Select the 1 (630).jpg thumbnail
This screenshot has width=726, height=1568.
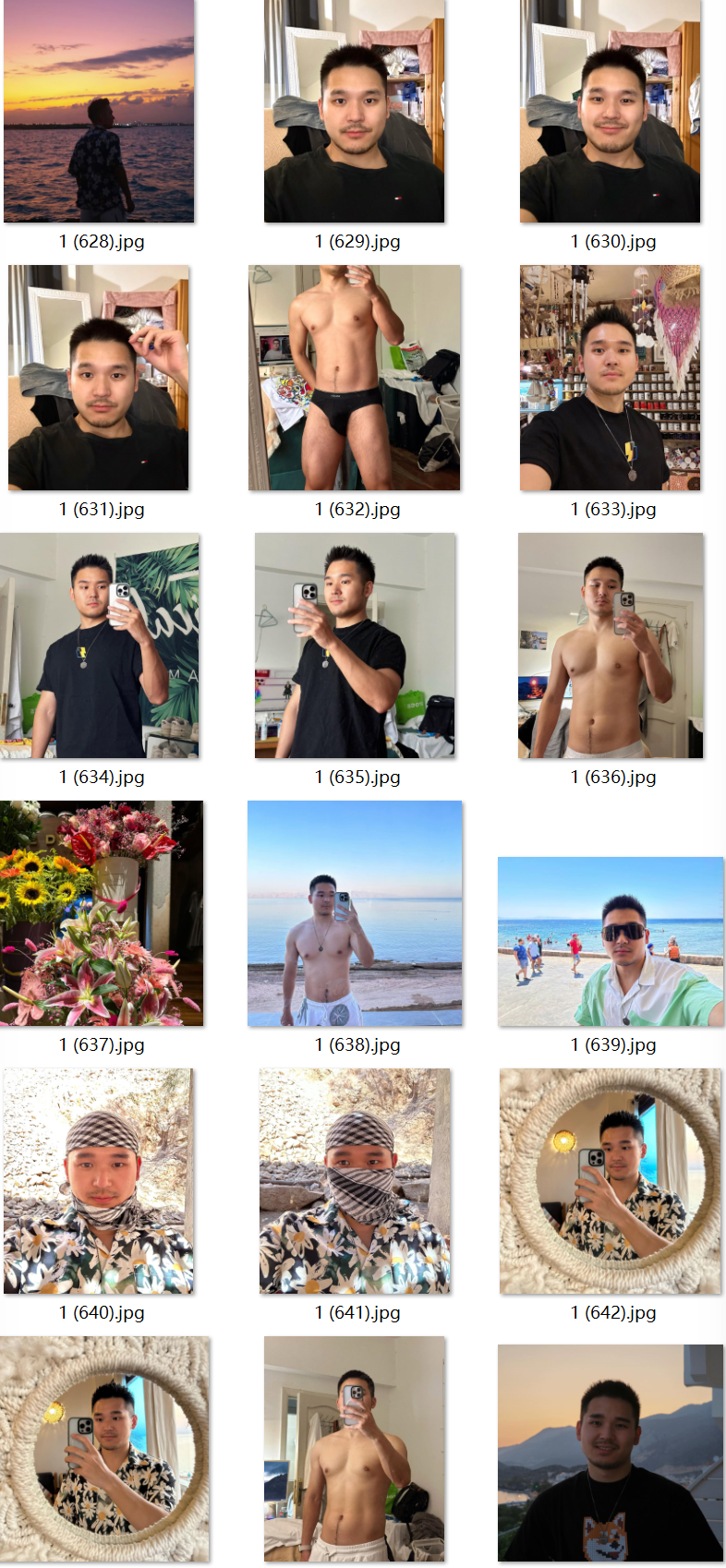click(610, 111)
